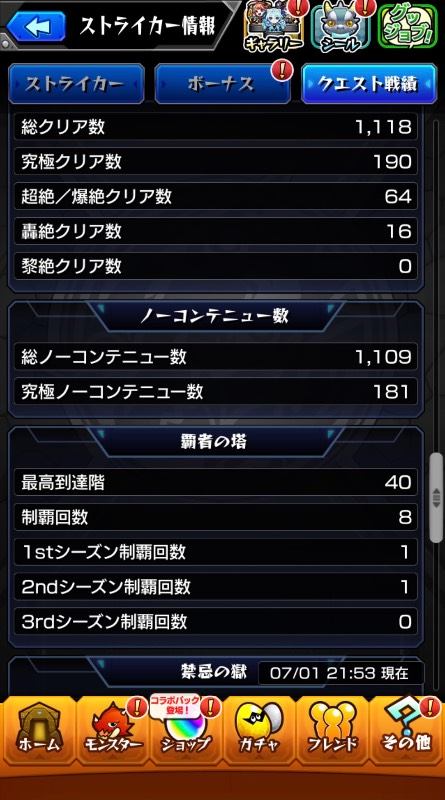The width and height of the screenshot is (445, 800).
Task: Open the シール seal button
Action: tap(341, 26)
